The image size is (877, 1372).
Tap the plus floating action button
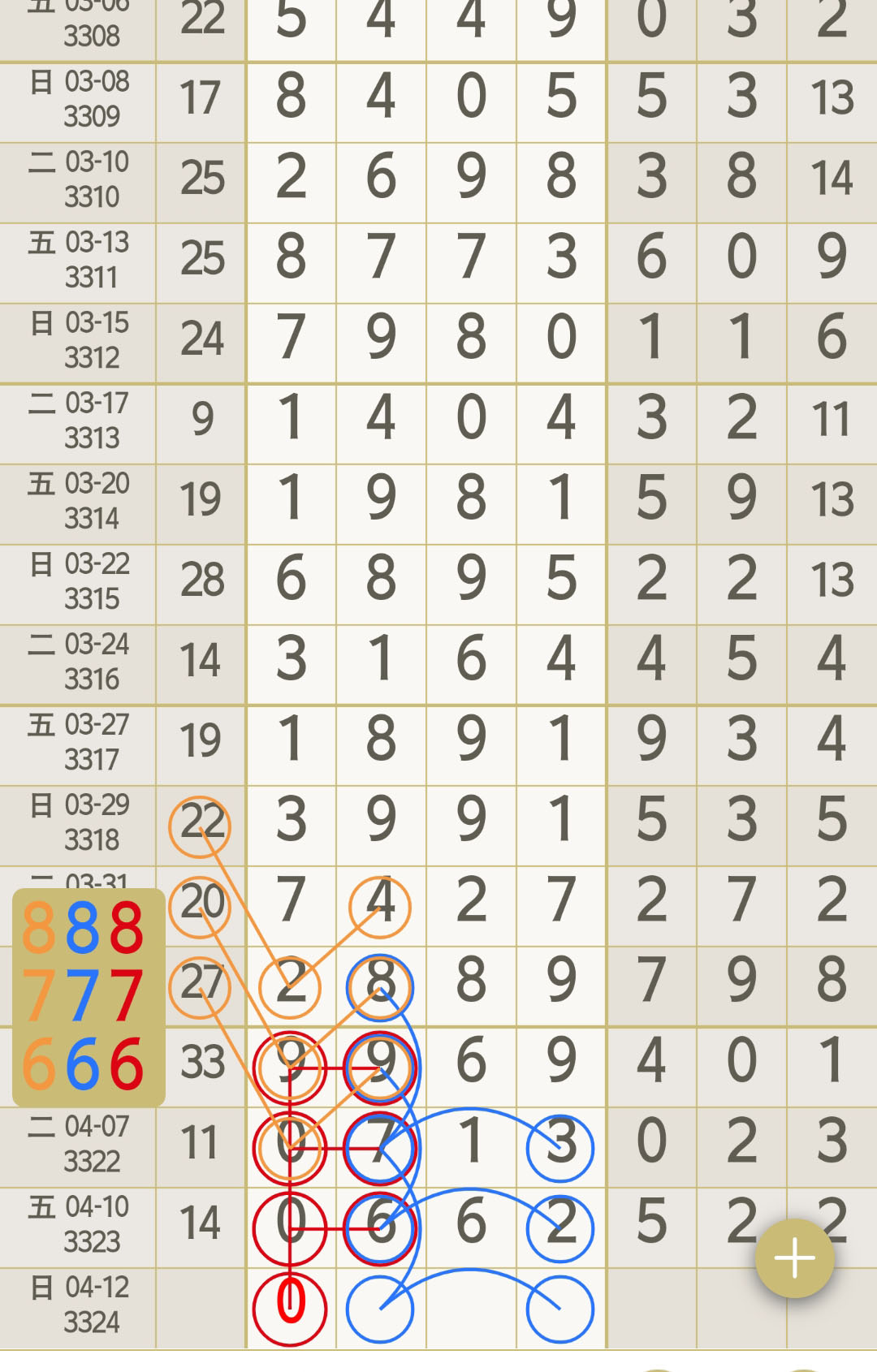point(794,1258)
